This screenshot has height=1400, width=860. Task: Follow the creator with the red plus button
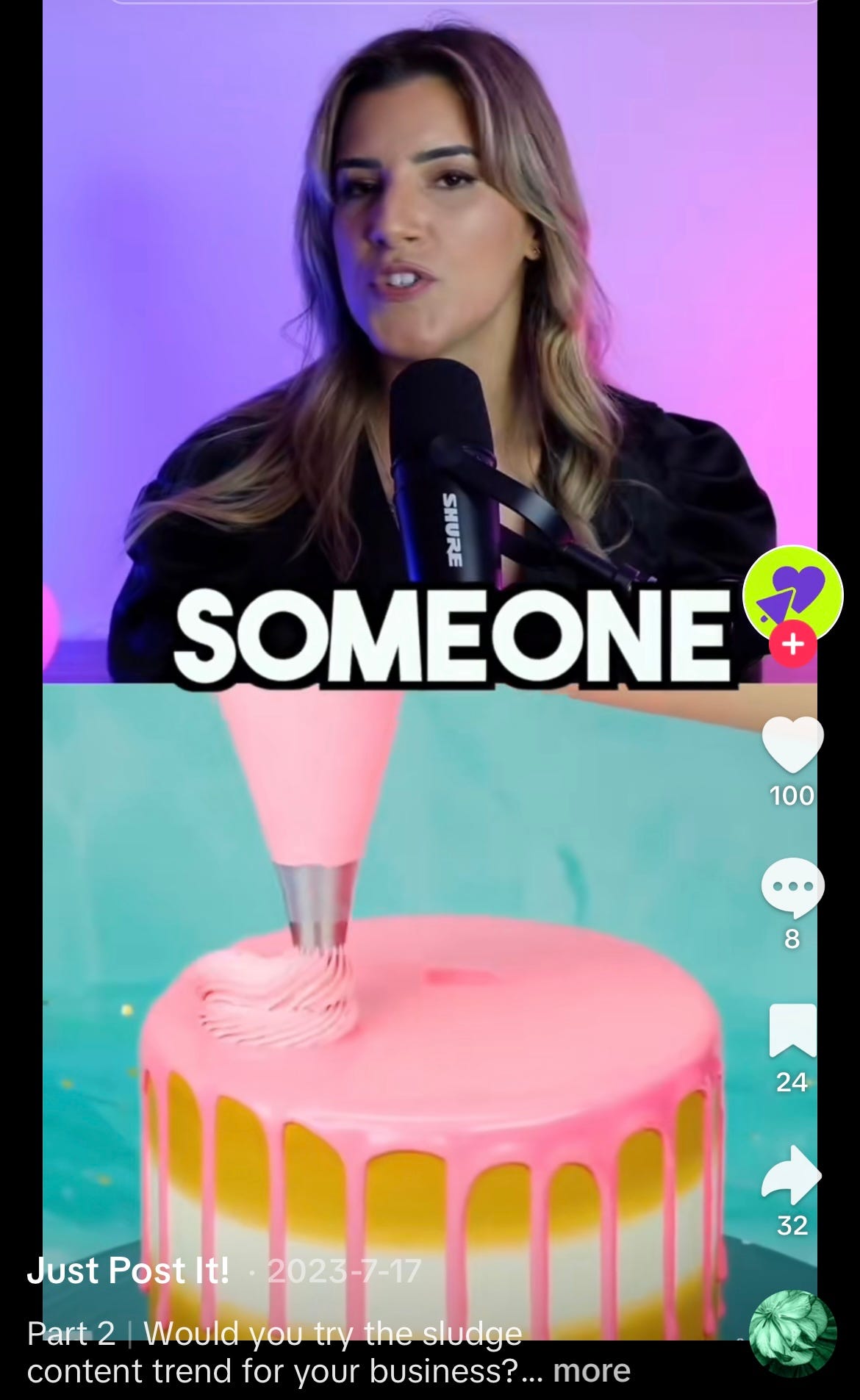[790, 645]
